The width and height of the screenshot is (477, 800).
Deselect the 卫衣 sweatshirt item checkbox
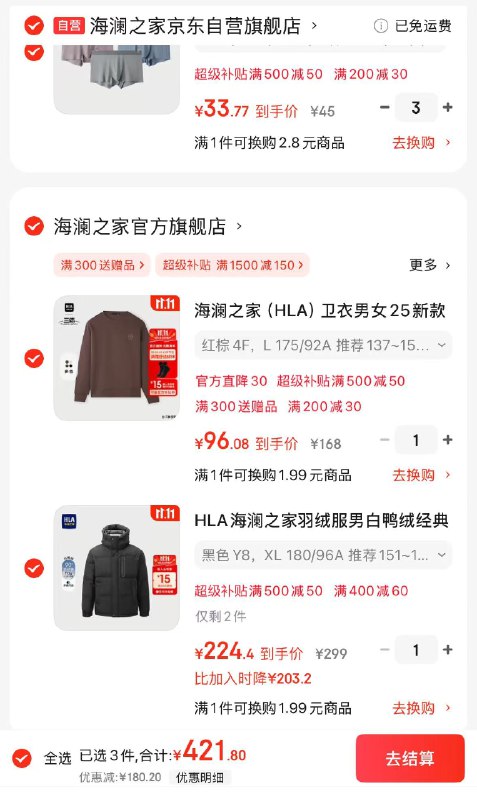pyautogui.click(x=34, y=358)
